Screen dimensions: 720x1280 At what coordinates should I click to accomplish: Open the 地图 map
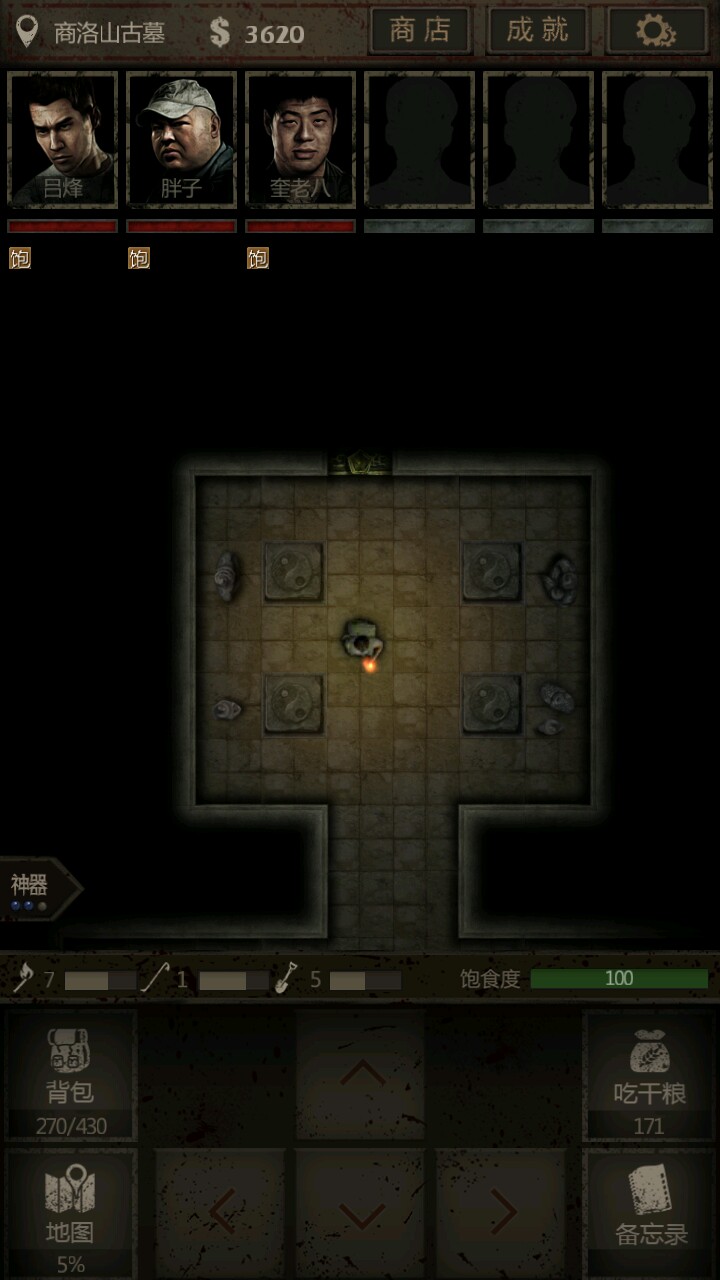pyautogui.click(x=70, y=1213)
